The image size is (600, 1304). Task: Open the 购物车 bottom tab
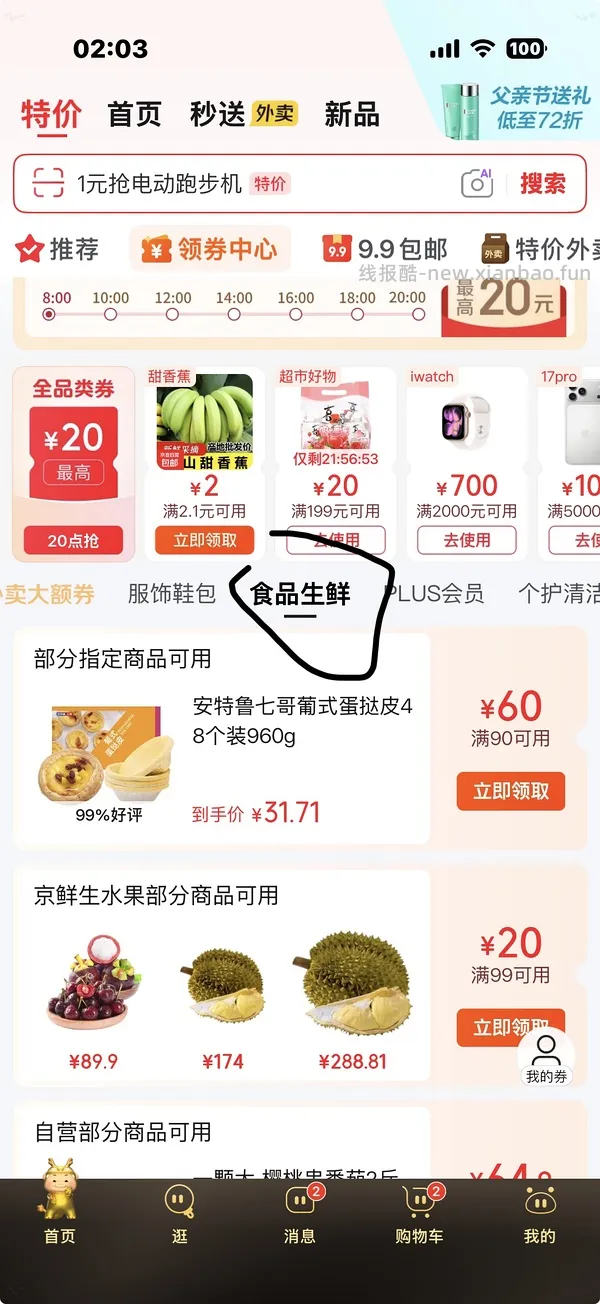(419, 1214)
